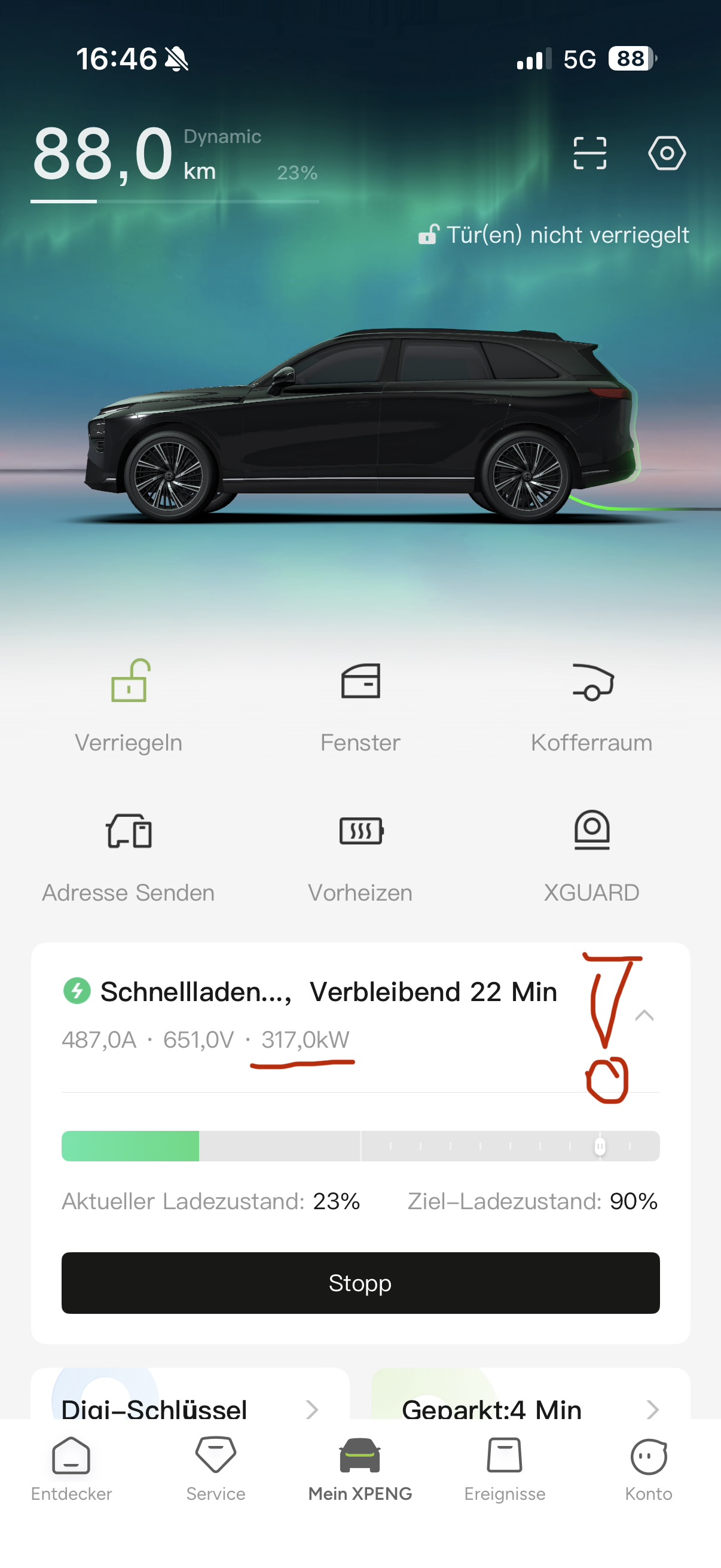This screenshot has width=721, height=1568.
Task: Send an address via Adresse Senden
Action: [129, 856]
